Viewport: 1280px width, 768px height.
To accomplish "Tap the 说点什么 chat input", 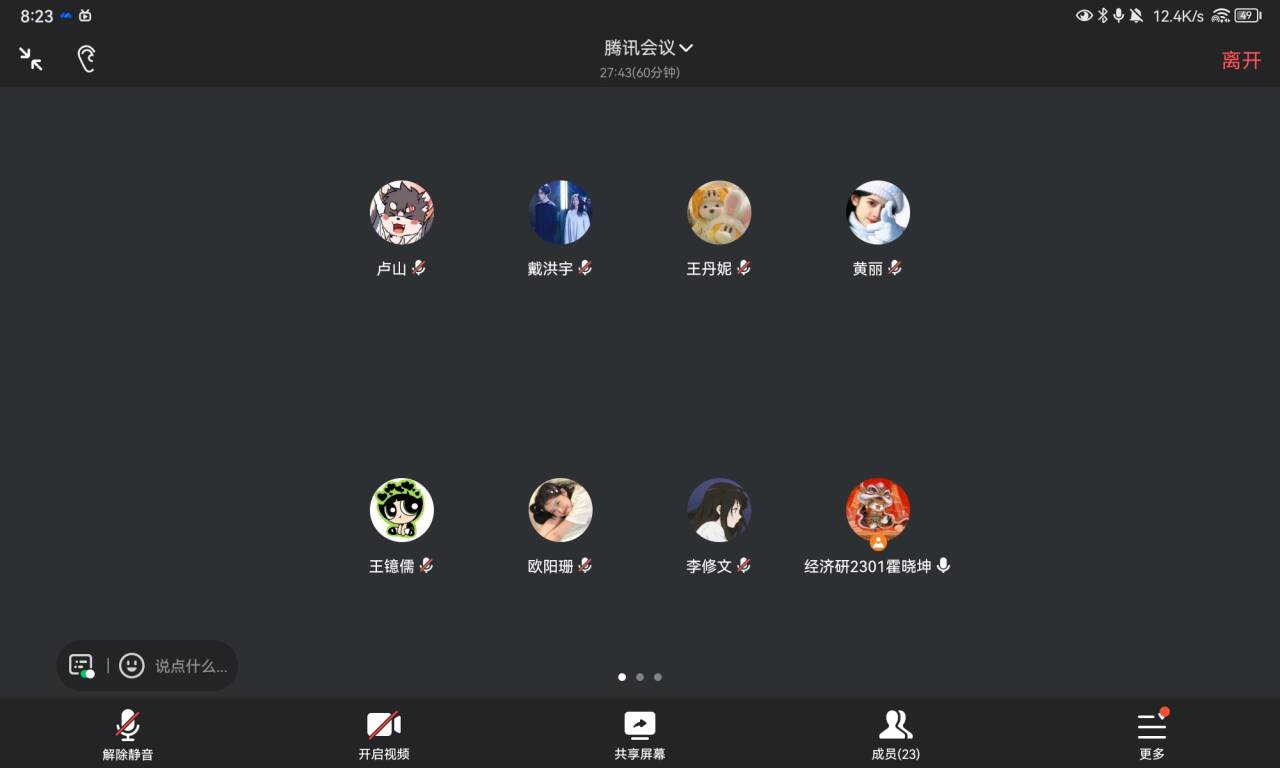I will pyautogui.click(x=190, y=666).
